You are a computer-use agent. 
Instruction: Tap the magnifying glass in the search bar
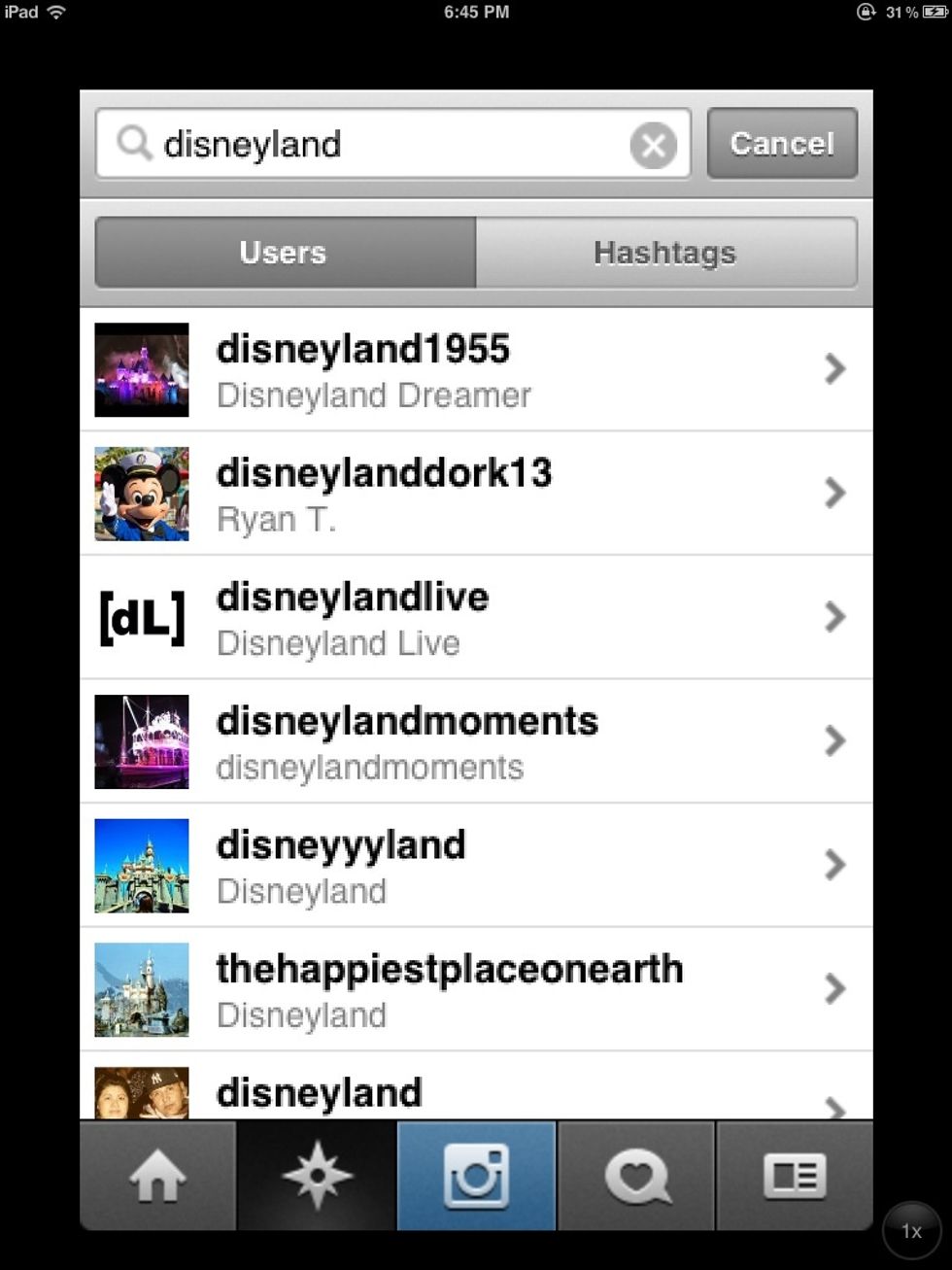135,143
